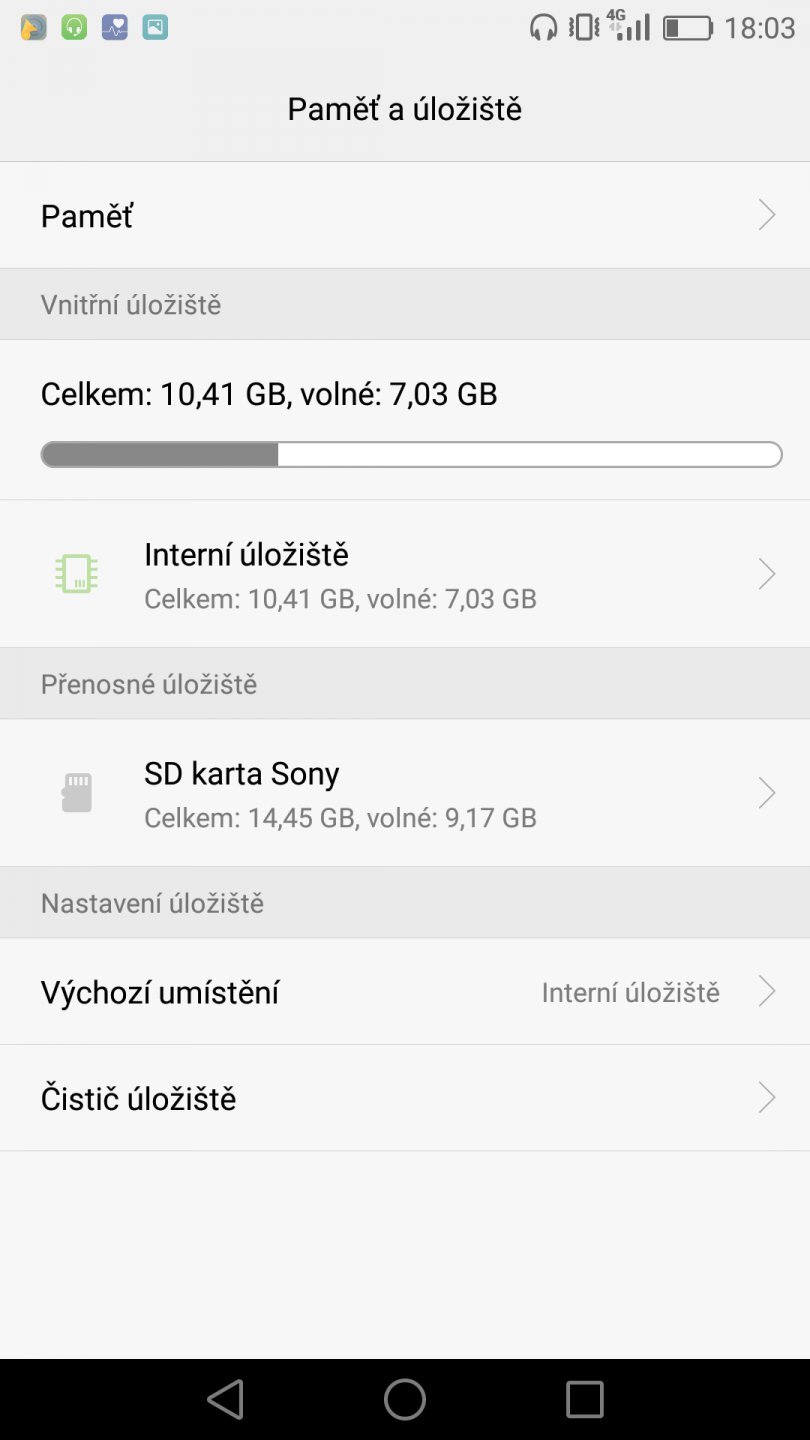
Task: Expand the Paměť row chevron
Action: [766, 215]
